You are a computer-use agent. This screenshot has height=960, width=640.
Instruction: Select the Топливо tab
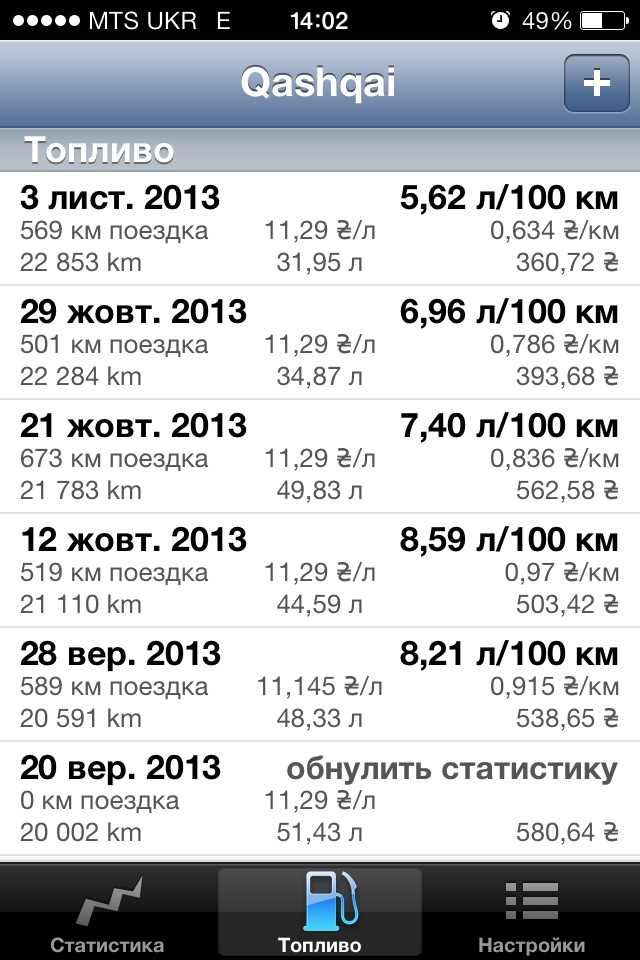(x=320, y=911)
